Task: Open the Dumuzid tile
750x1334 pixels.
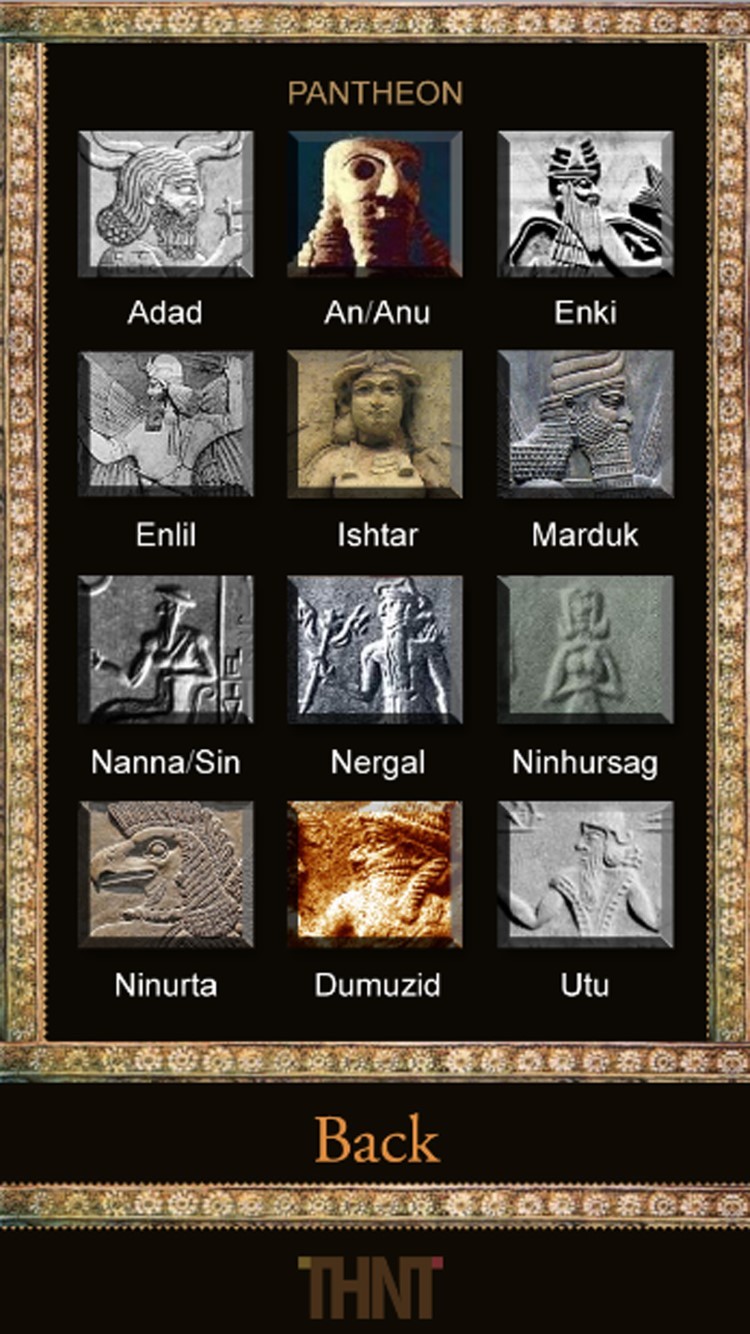Action: (375, 874)
